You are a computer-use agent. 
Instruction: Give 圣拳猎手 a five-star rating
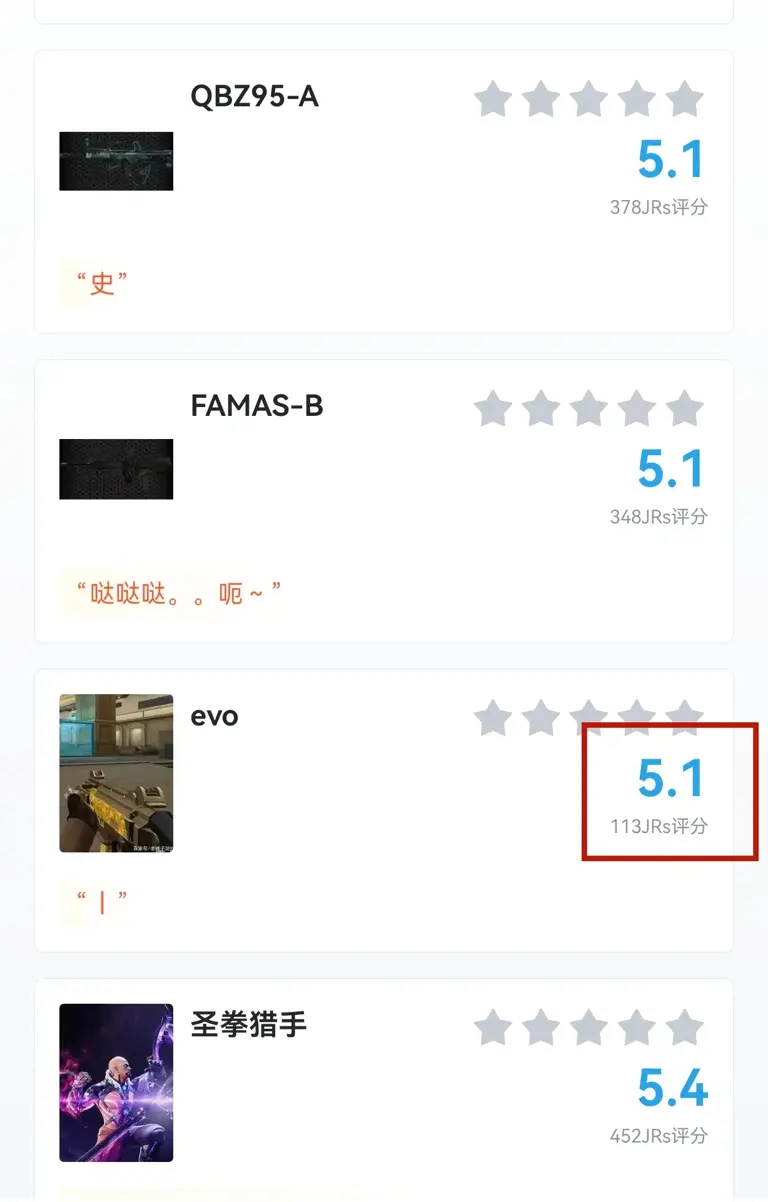pyautogui.click(x=684, y=1028)
